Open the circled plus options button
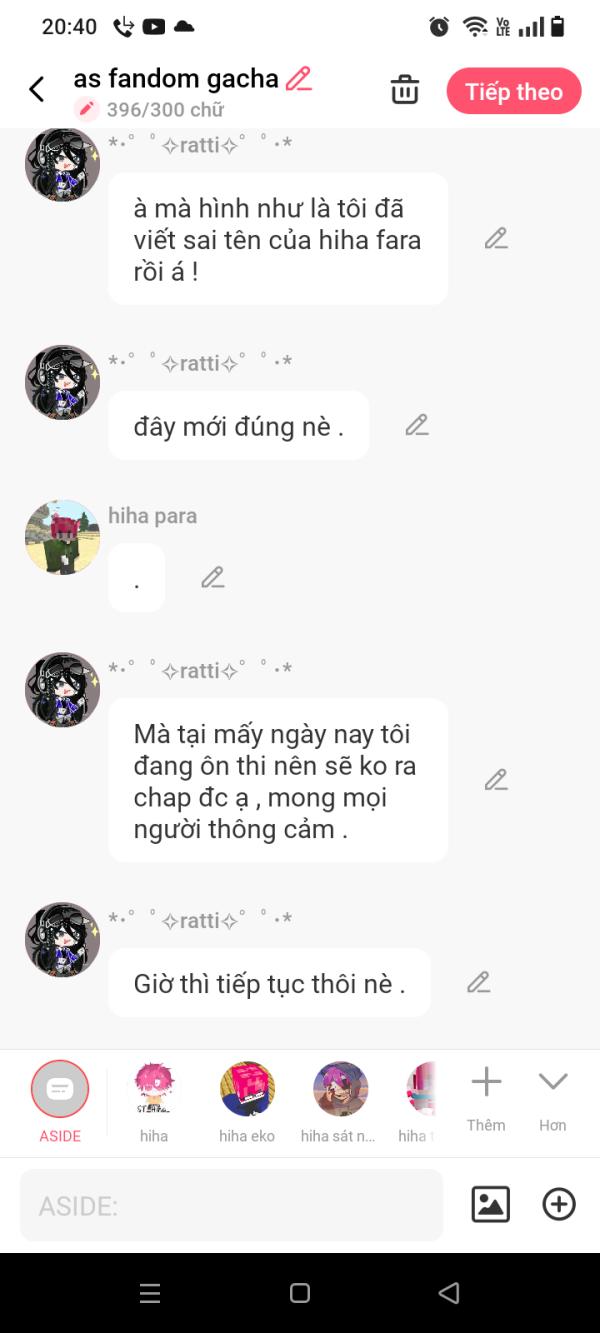Viewport: 600px width, 1333px height. (559, 1205)
